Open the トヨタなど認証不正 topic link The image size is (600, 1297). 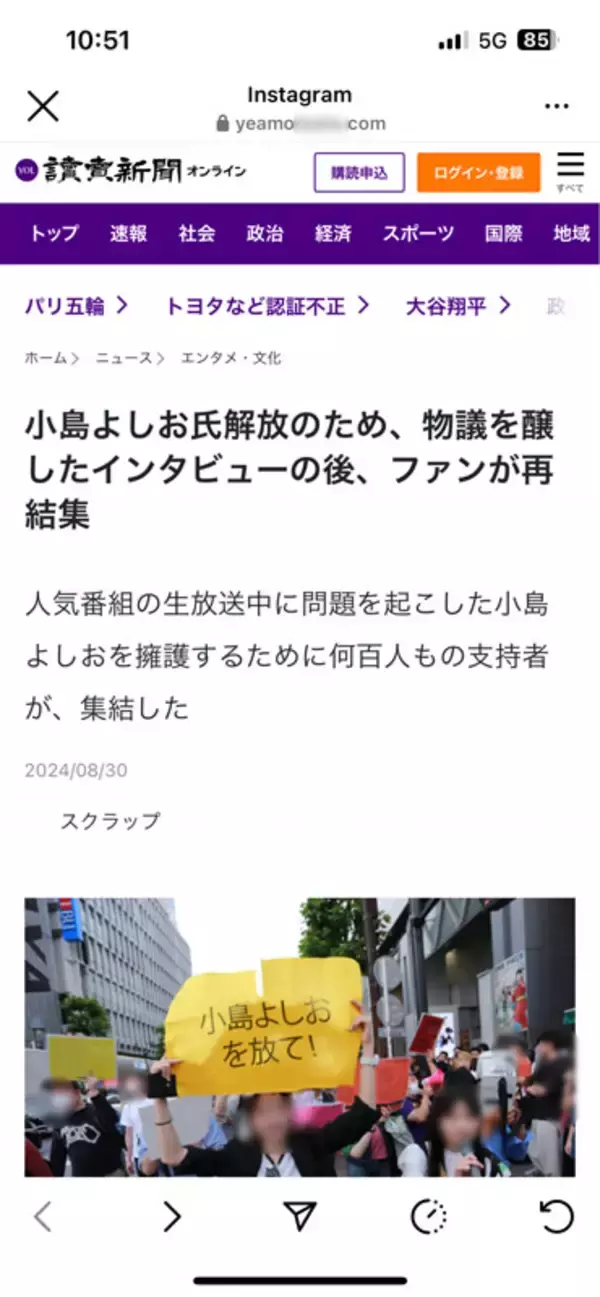[267, 306]
